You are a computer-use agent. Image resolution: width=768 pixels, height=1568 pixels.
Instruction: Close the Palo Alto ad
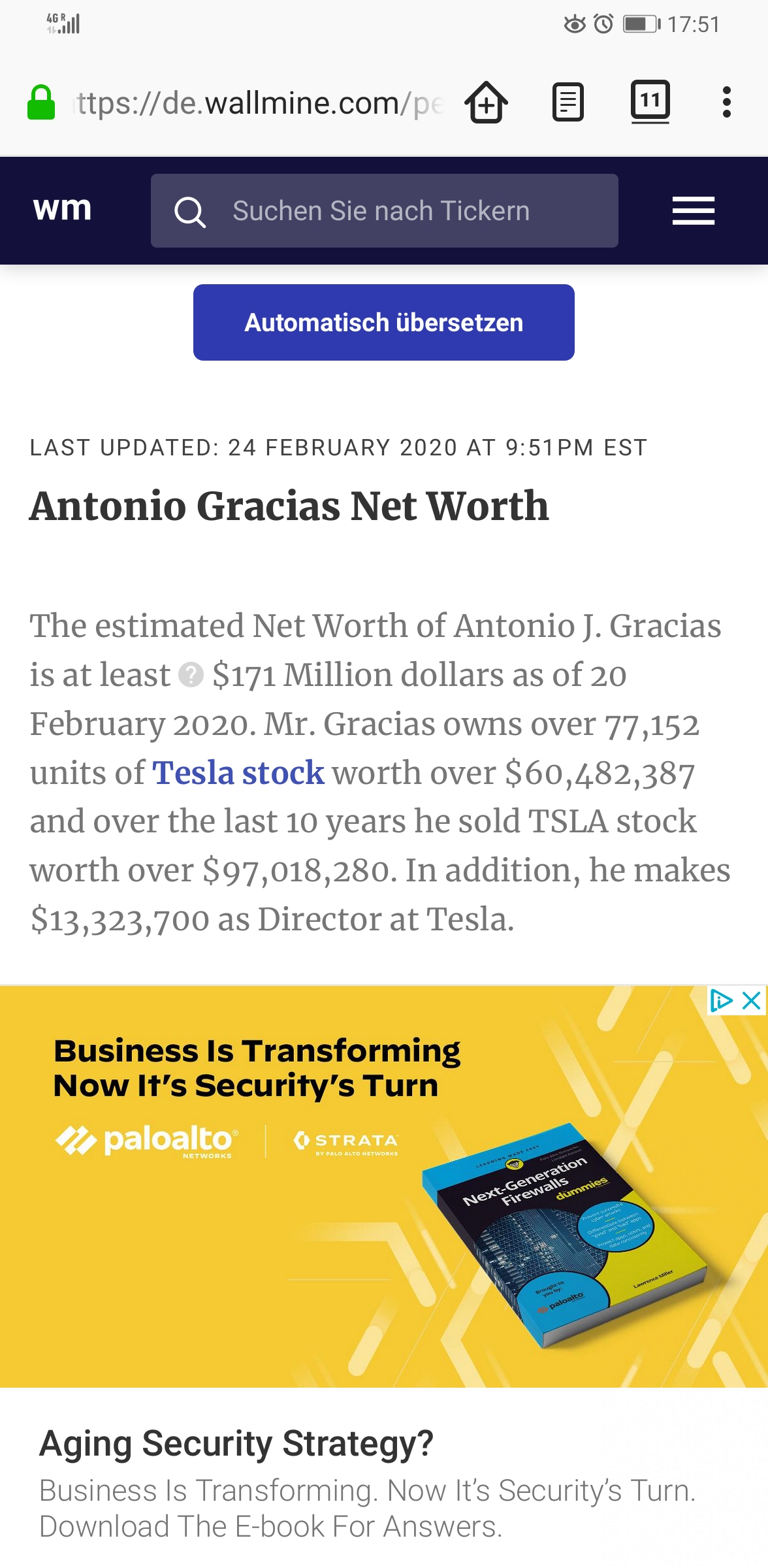click(x=752, y=1000)
